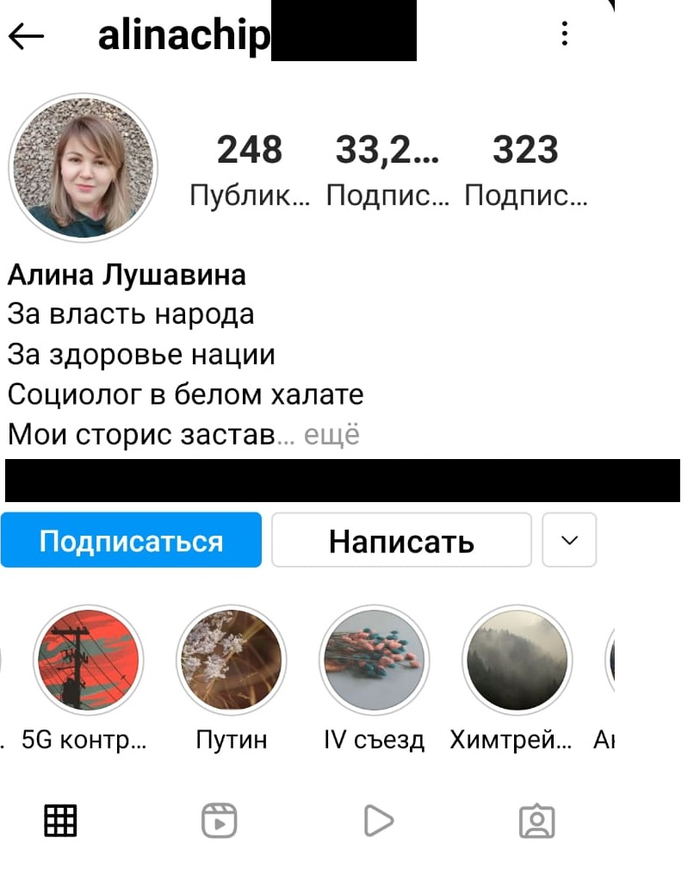Tap the blue Подписаться button

click(131, 541)
